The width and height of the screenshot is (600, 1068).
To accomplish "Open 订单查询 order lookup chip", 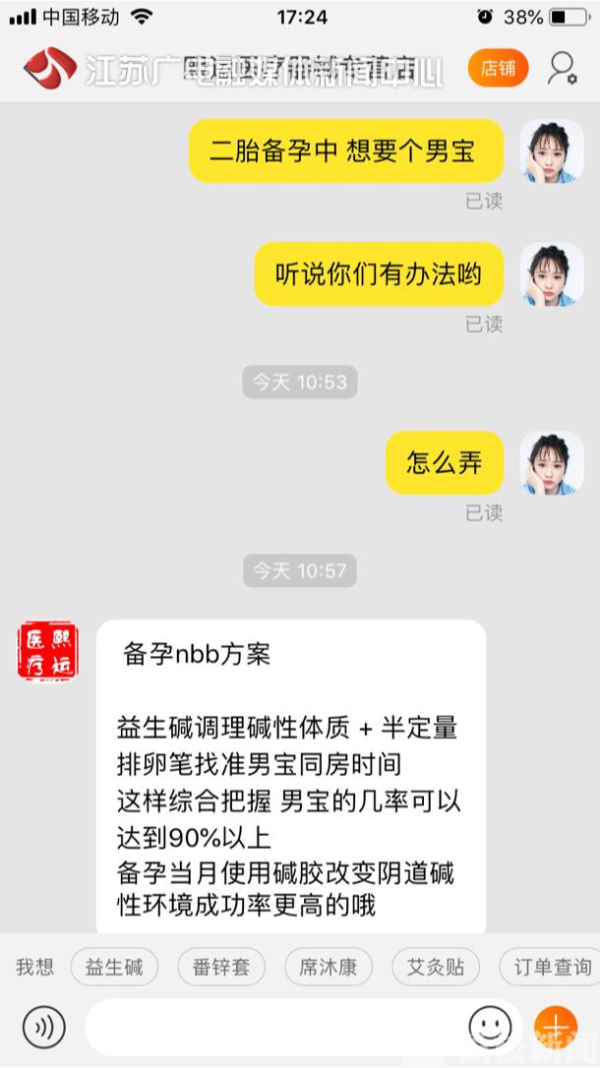I will pyautogui.click(x=552, y=967).
